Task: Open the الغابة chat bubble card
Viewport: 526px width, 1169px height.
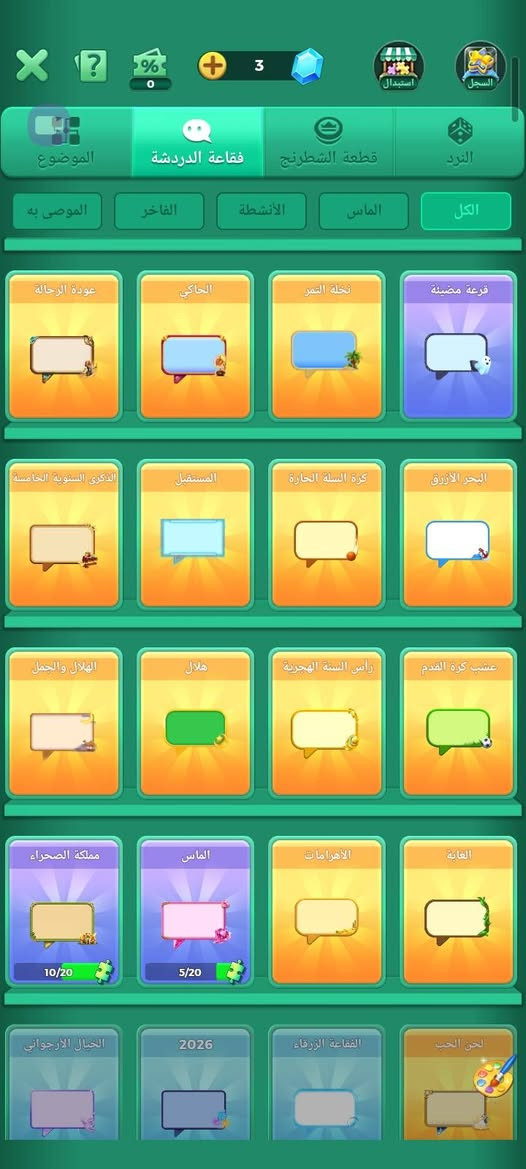Action: (458, 911)
